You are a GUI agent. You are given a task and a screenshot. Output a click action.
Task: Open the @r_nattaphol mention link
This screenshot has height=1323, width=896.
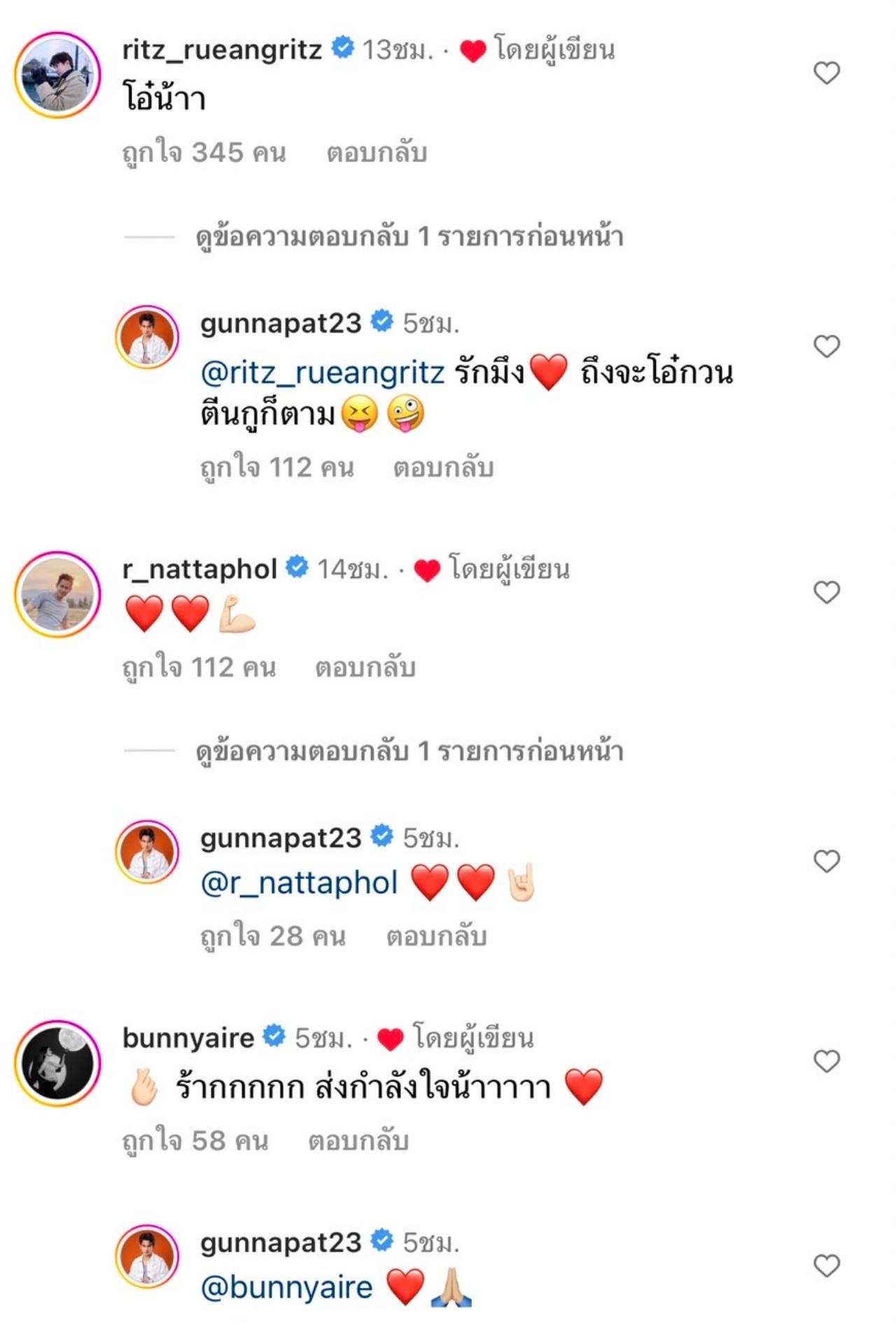(300, 882)
